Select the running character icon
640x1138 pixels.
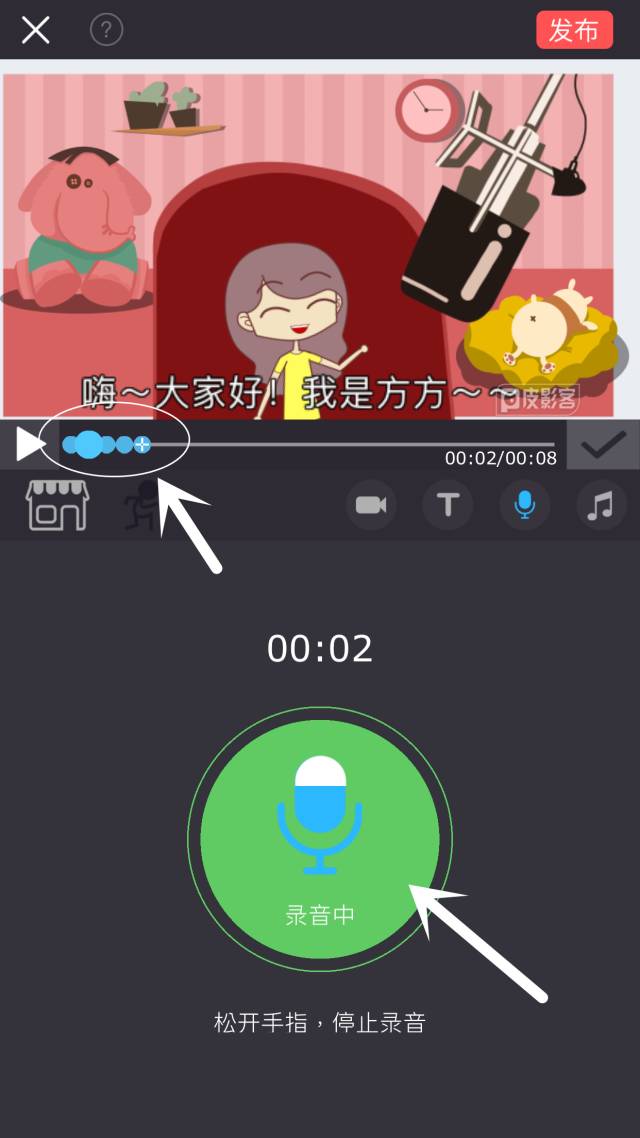[142, 505]
